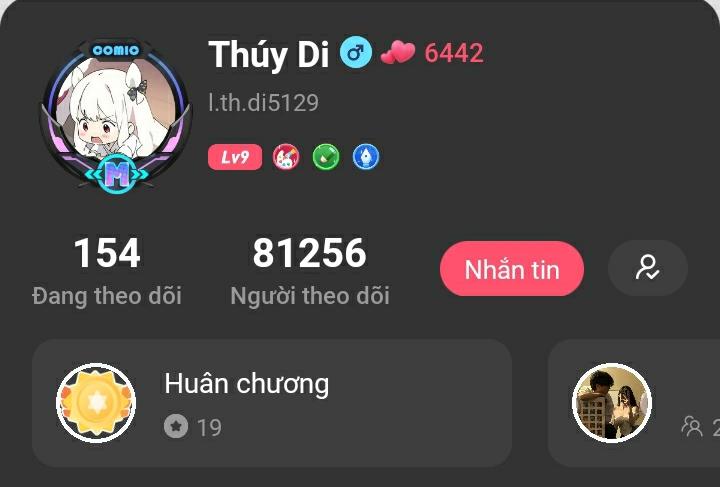Tap the Lv9 level badge

235,157
